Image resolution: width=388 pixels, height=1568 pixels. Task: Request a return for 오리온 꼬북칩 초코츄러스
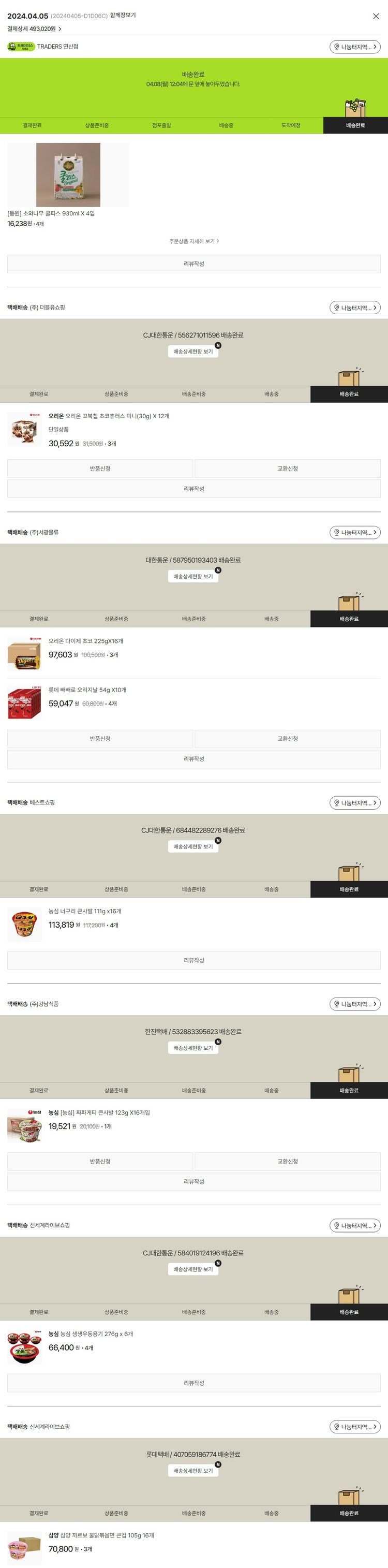coord(100,468)
